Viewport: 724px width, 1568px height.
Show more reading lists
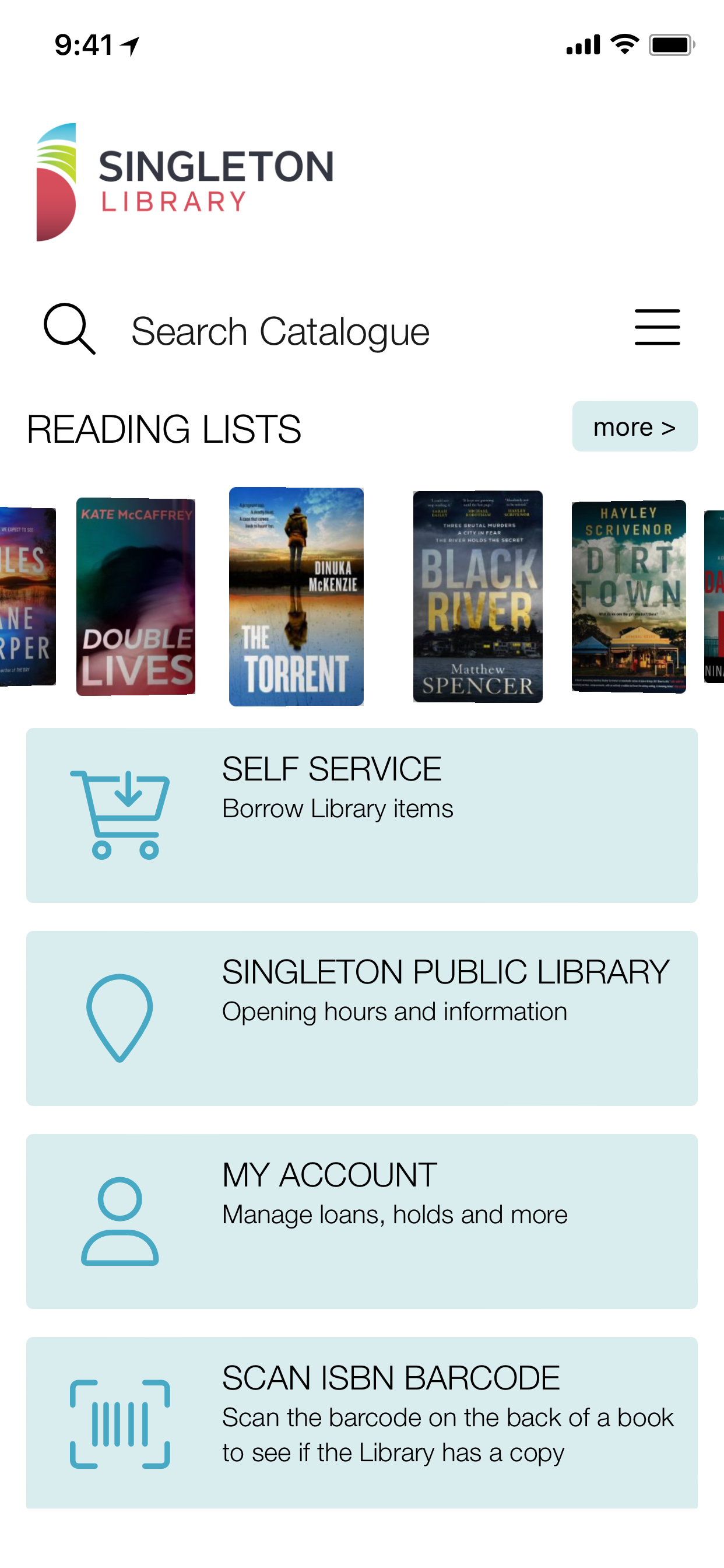pyautogui.click(x=634, y=426)
